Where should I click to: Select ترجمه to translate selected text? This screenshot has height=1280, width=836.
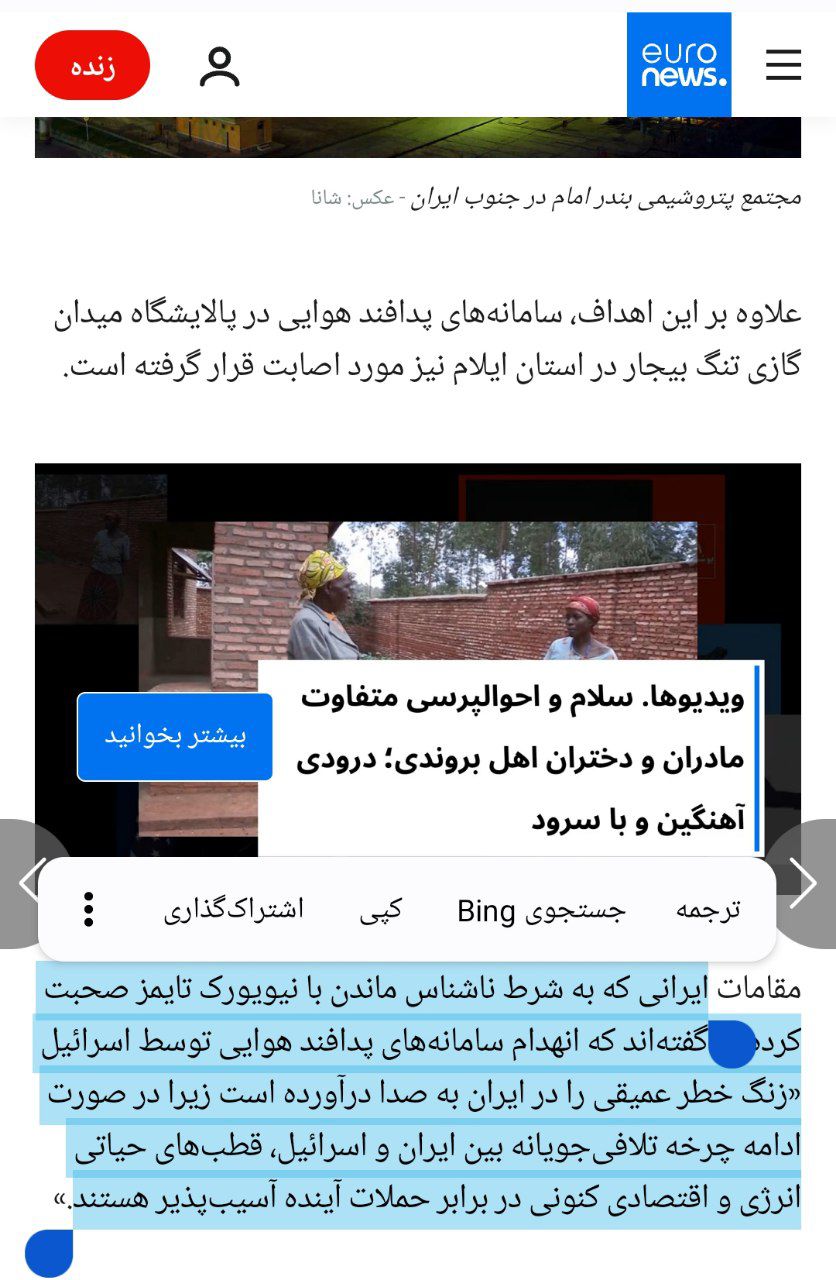(708, 910)
